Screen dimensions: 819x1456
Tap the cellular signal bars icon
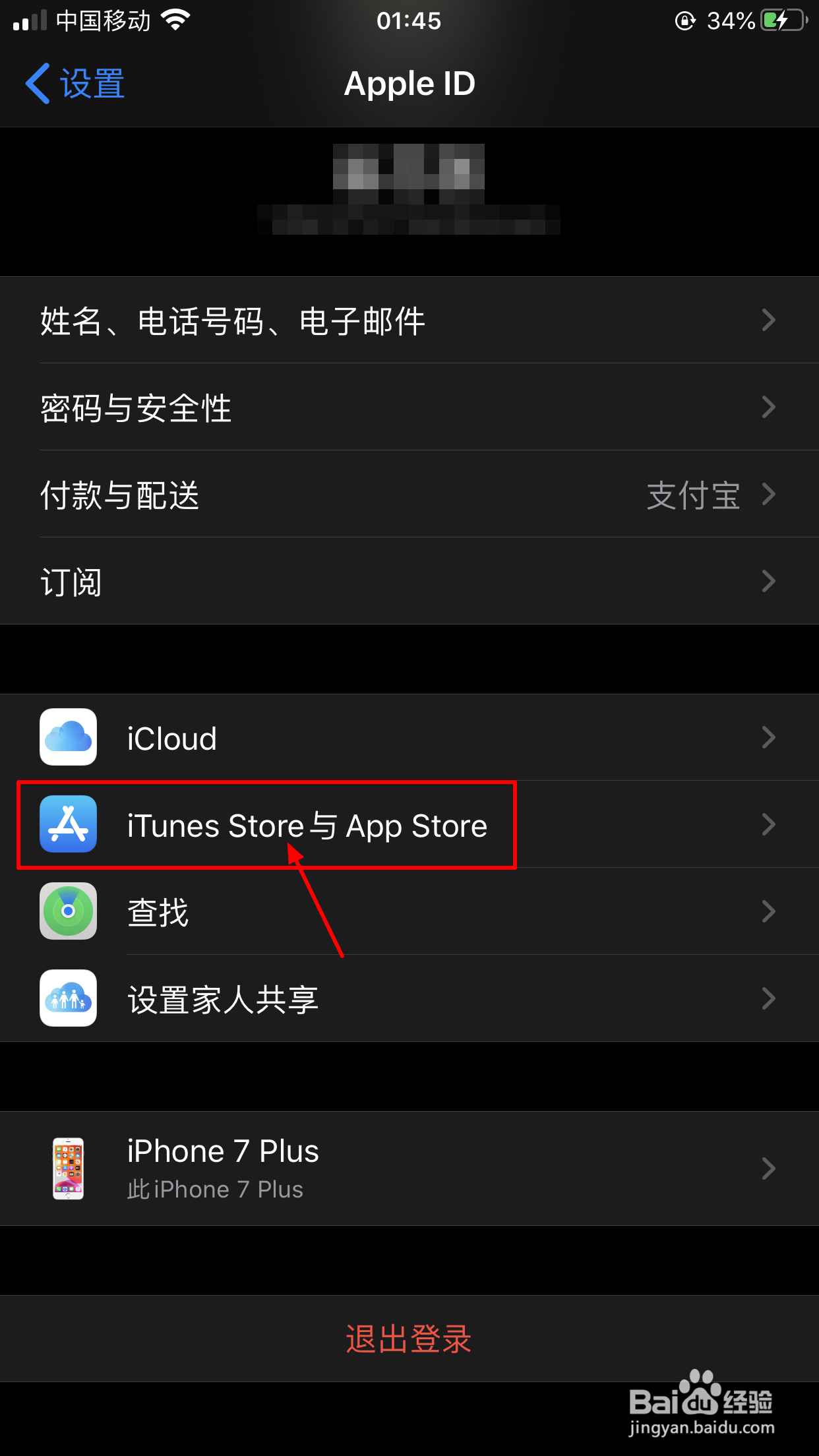click(26, 20)
